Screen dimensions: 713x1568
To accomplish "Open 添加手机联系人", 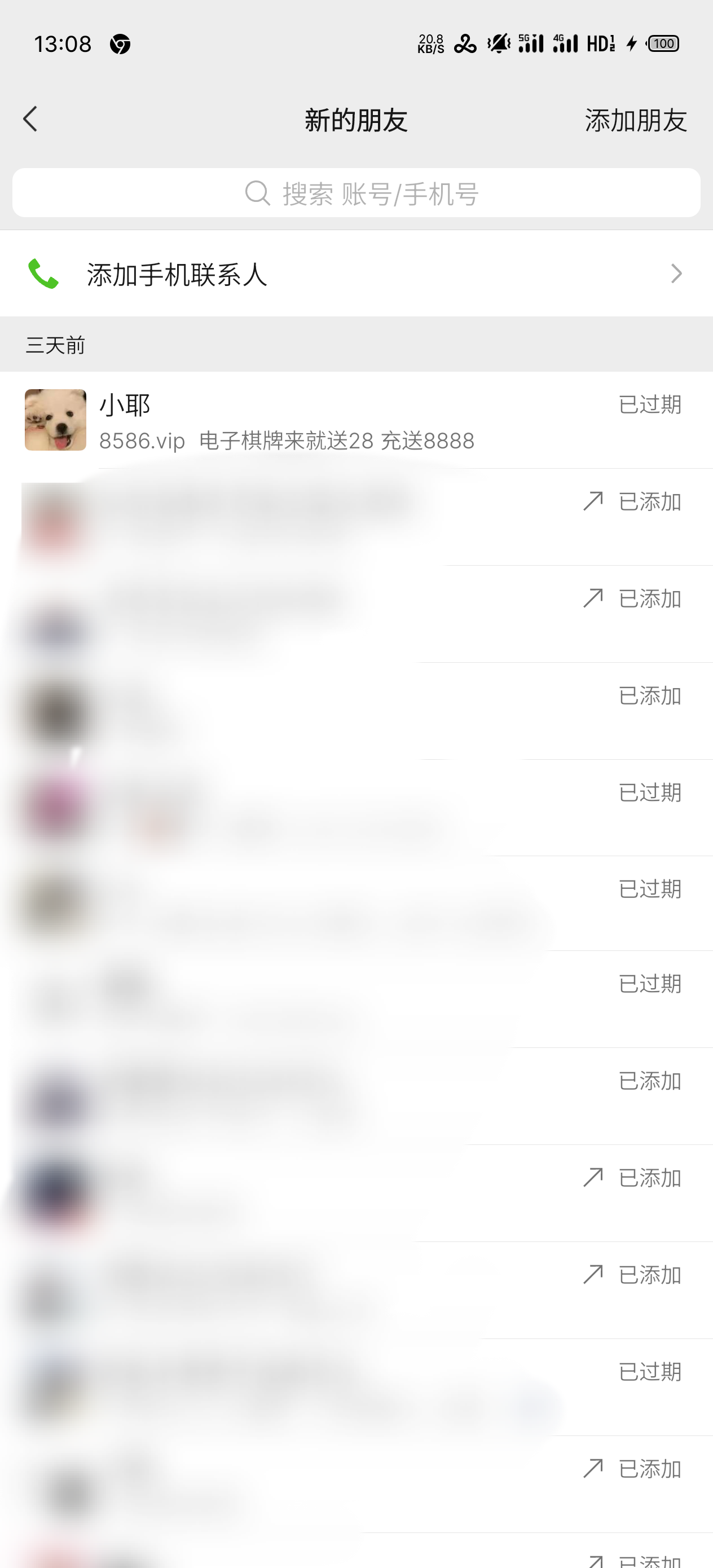I will [x=356, y=274].
